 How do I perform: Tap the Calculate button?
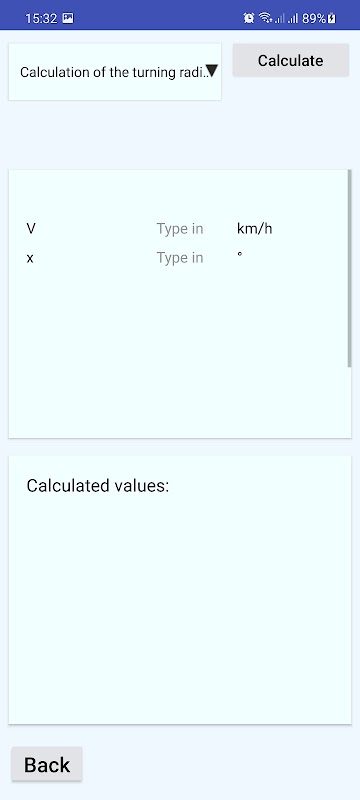pos(291,60)
